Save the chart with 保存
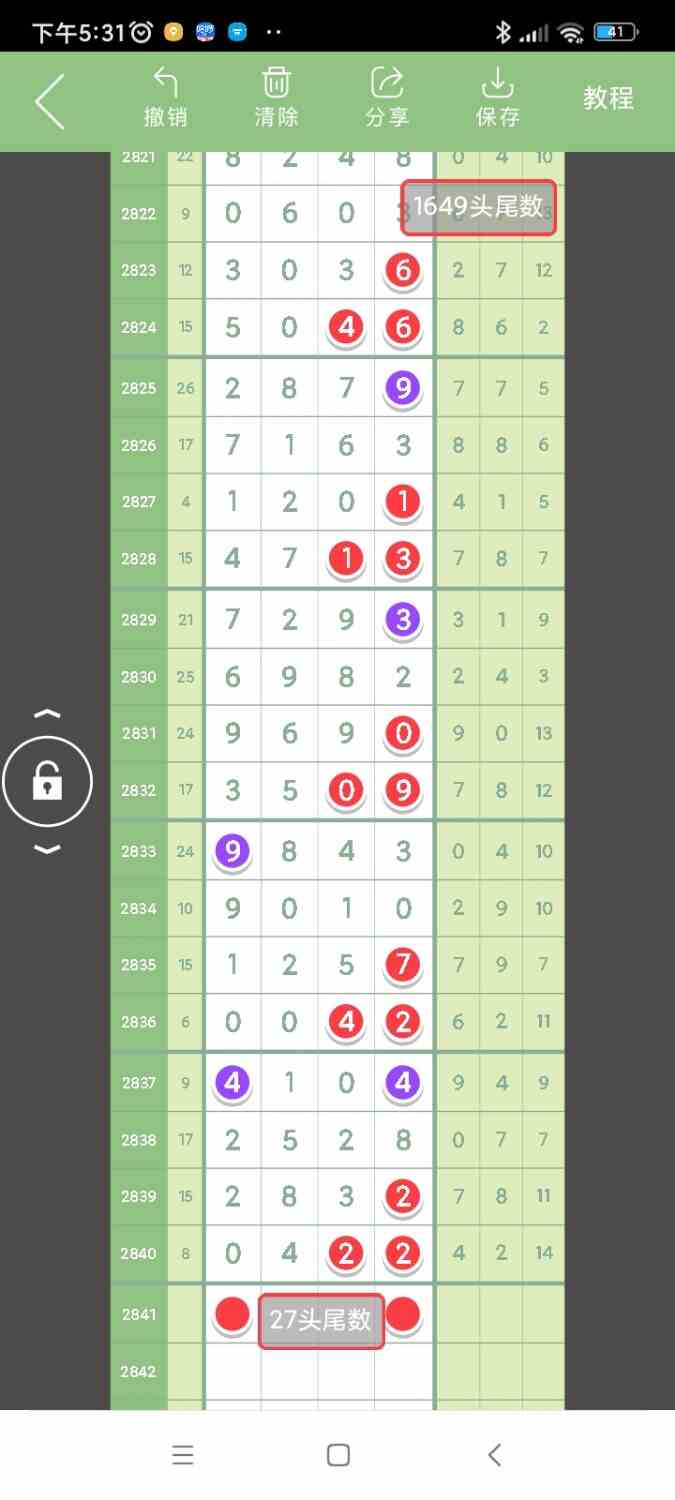The image size is (675, 1500). 497,98
